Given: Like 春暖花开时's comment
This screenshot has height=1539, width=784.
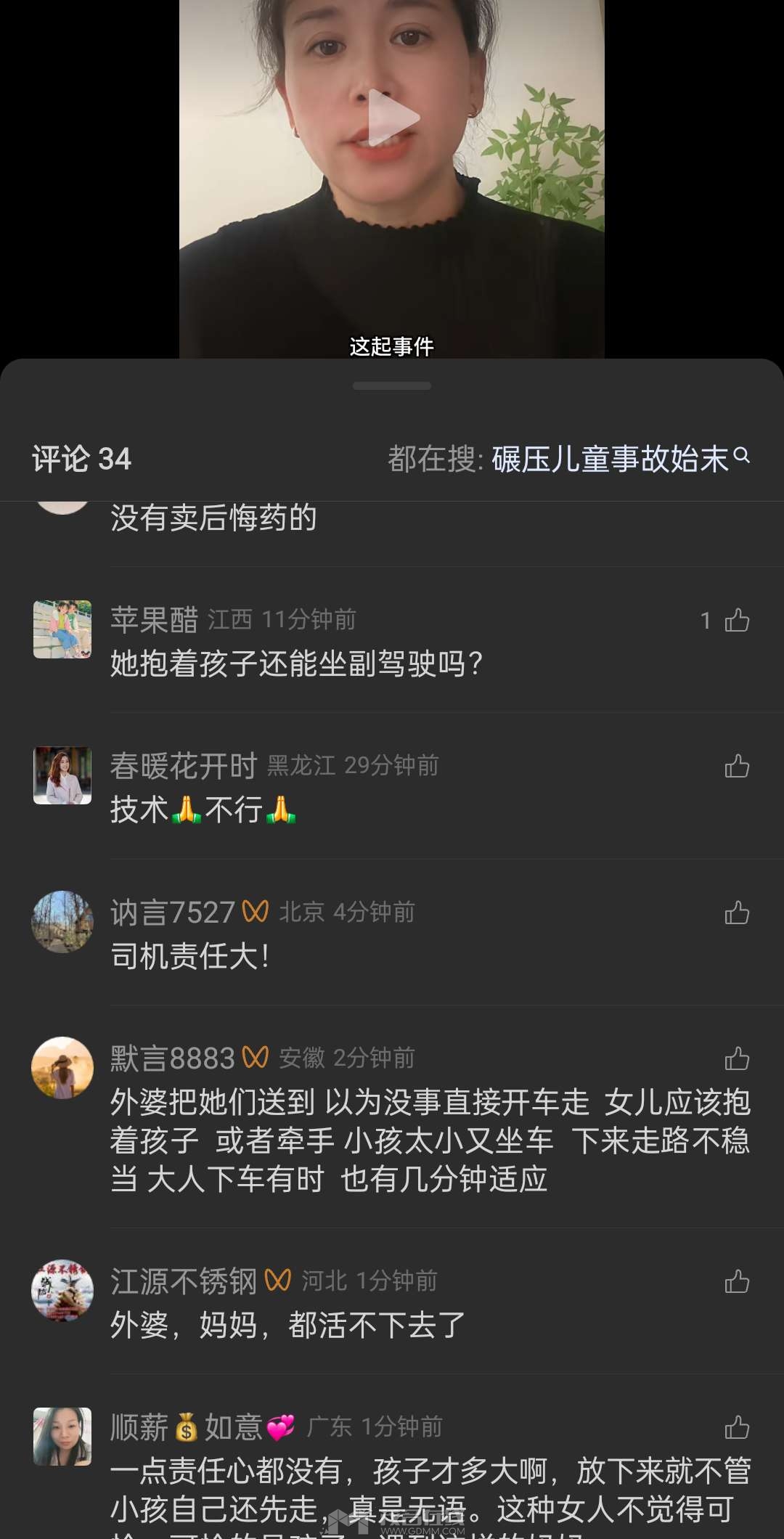Looking at the screenshot, I should (737, 766).
